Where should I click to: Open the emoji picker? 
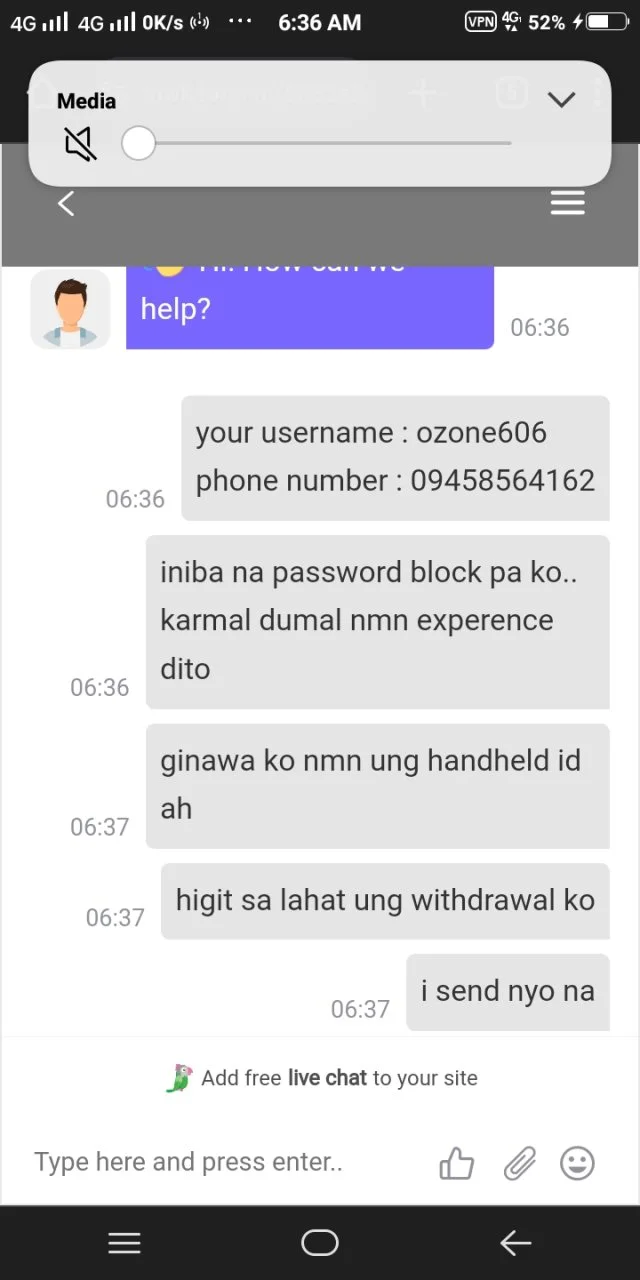[x=577, y=1163]
